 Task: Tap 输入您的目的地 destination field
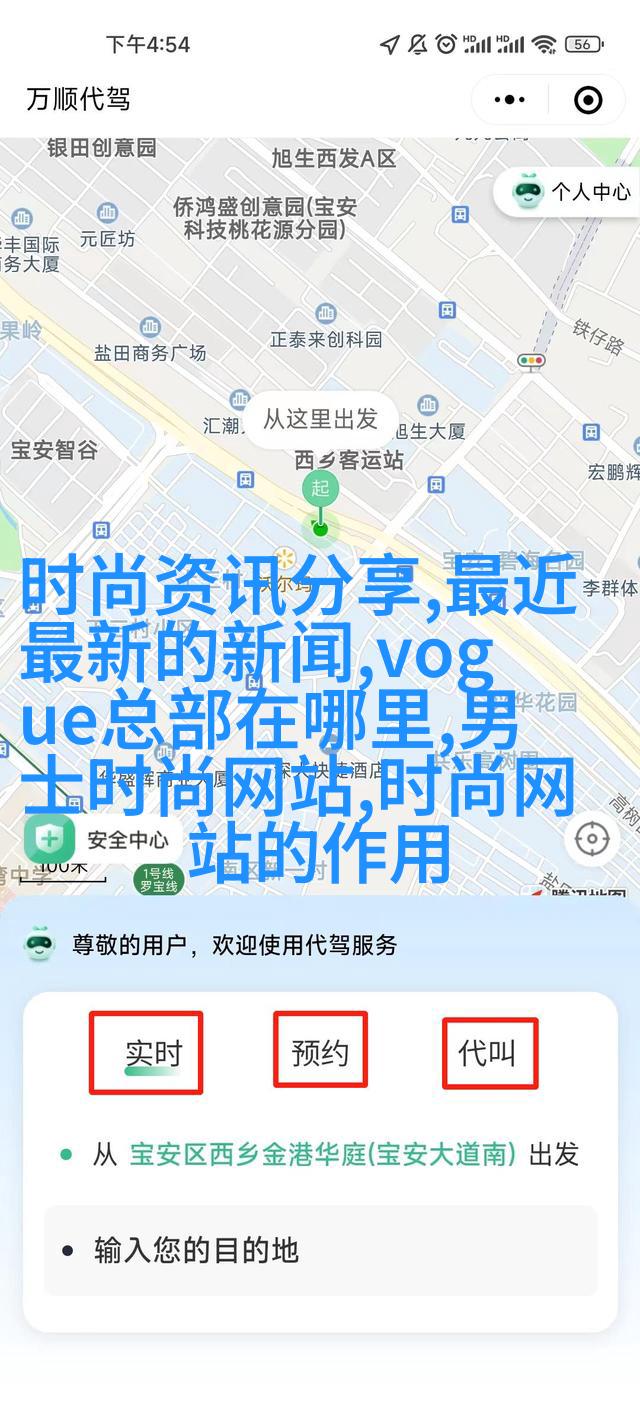tap(320, 1250)
